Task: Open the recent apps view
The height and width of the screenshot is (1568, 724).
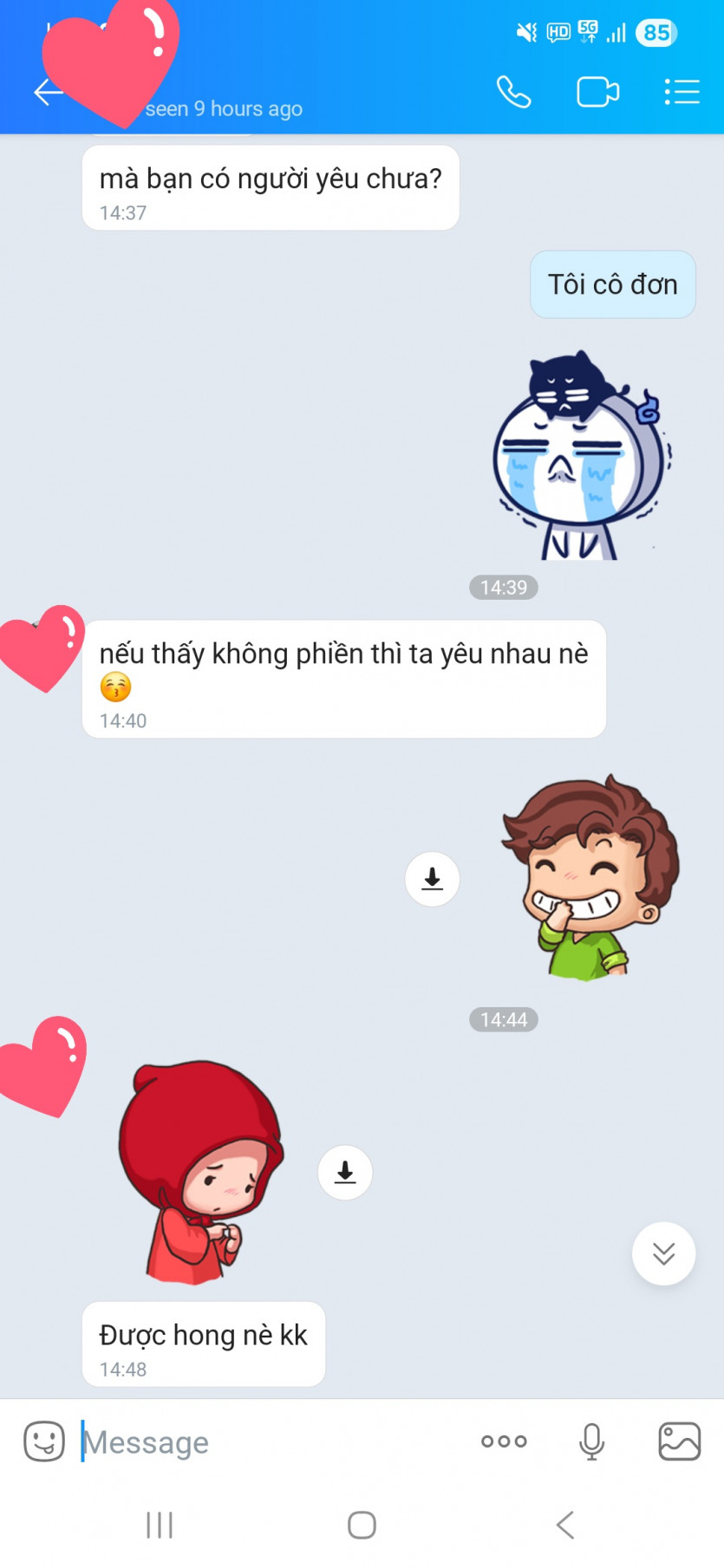Action: pos(160,1525)
